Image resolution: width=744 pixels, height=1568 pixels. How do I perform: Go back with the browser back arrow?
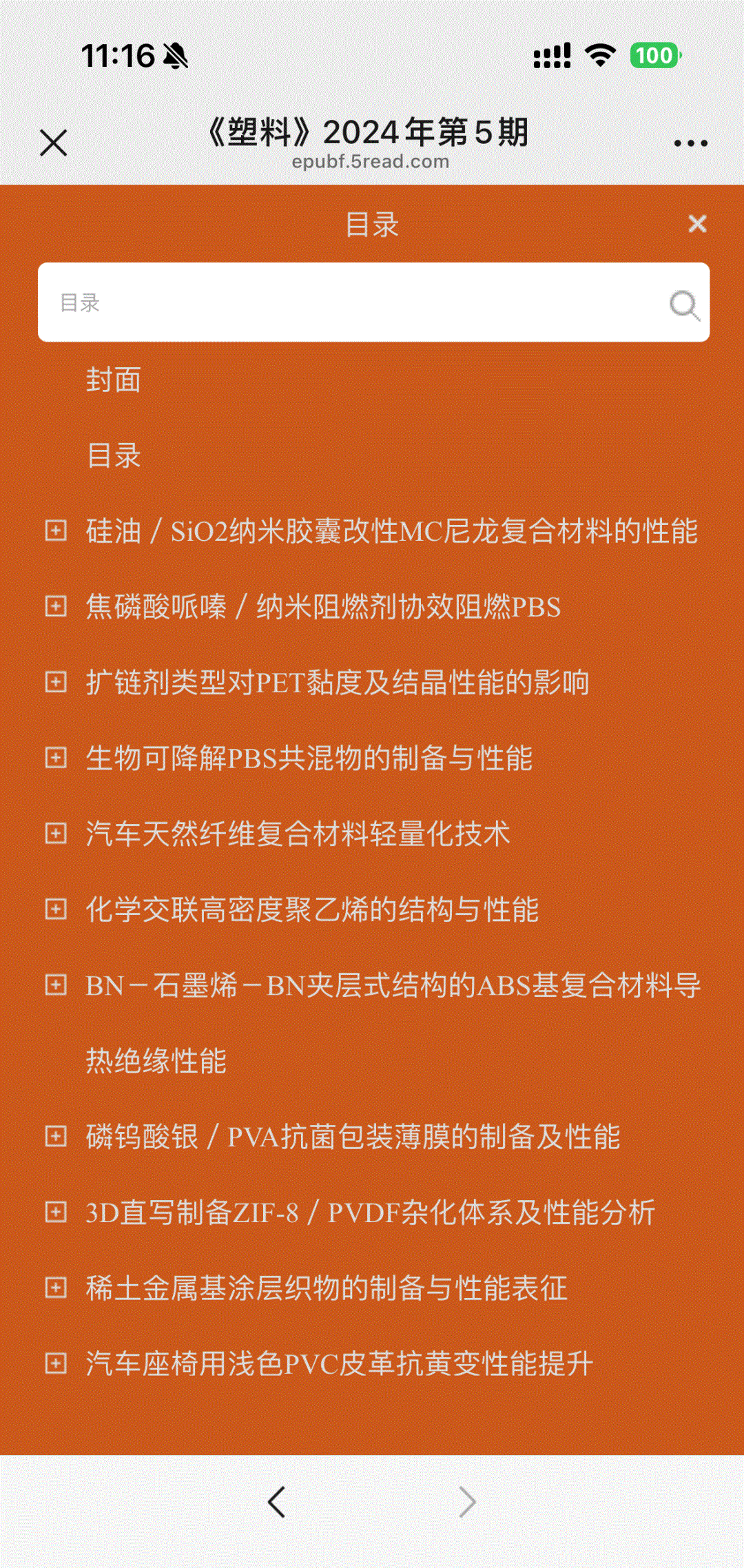(x=277, y=1503)
